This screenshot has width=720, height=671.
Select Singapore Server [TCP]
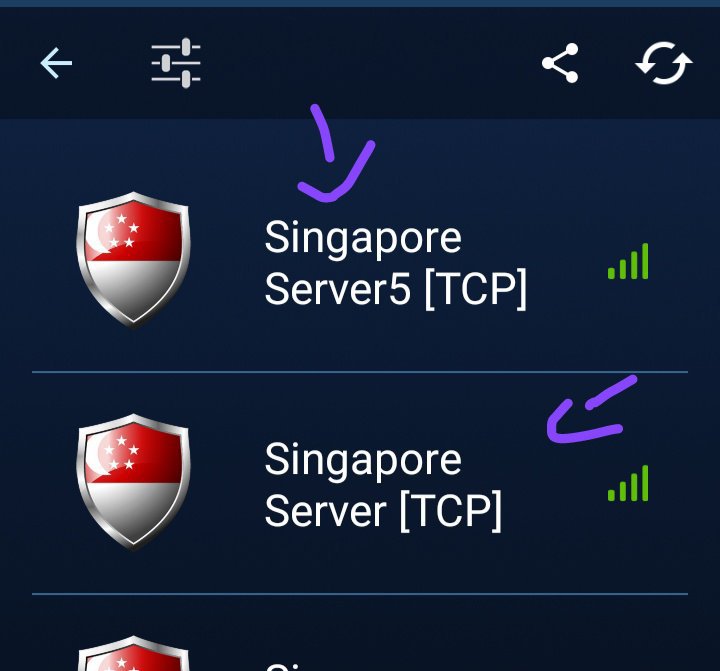[x=382, y=486]
